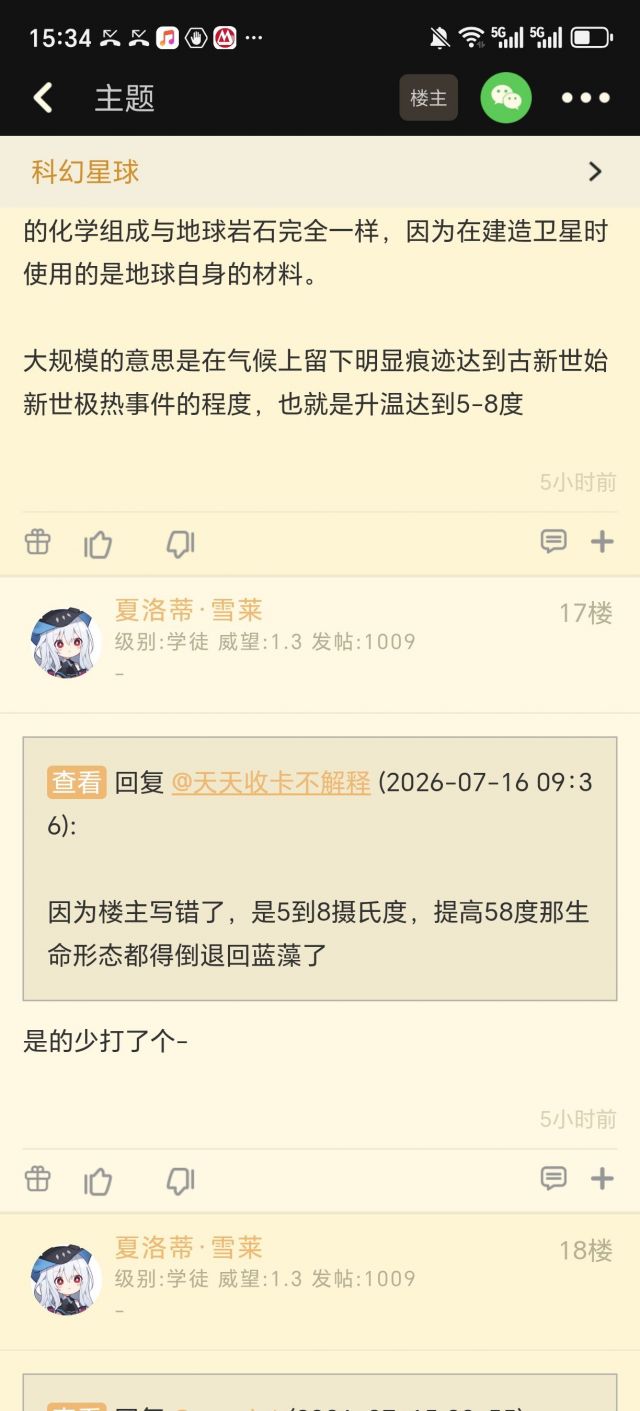
Task: Like the 17楼 post
Action: click(98, 1180)
